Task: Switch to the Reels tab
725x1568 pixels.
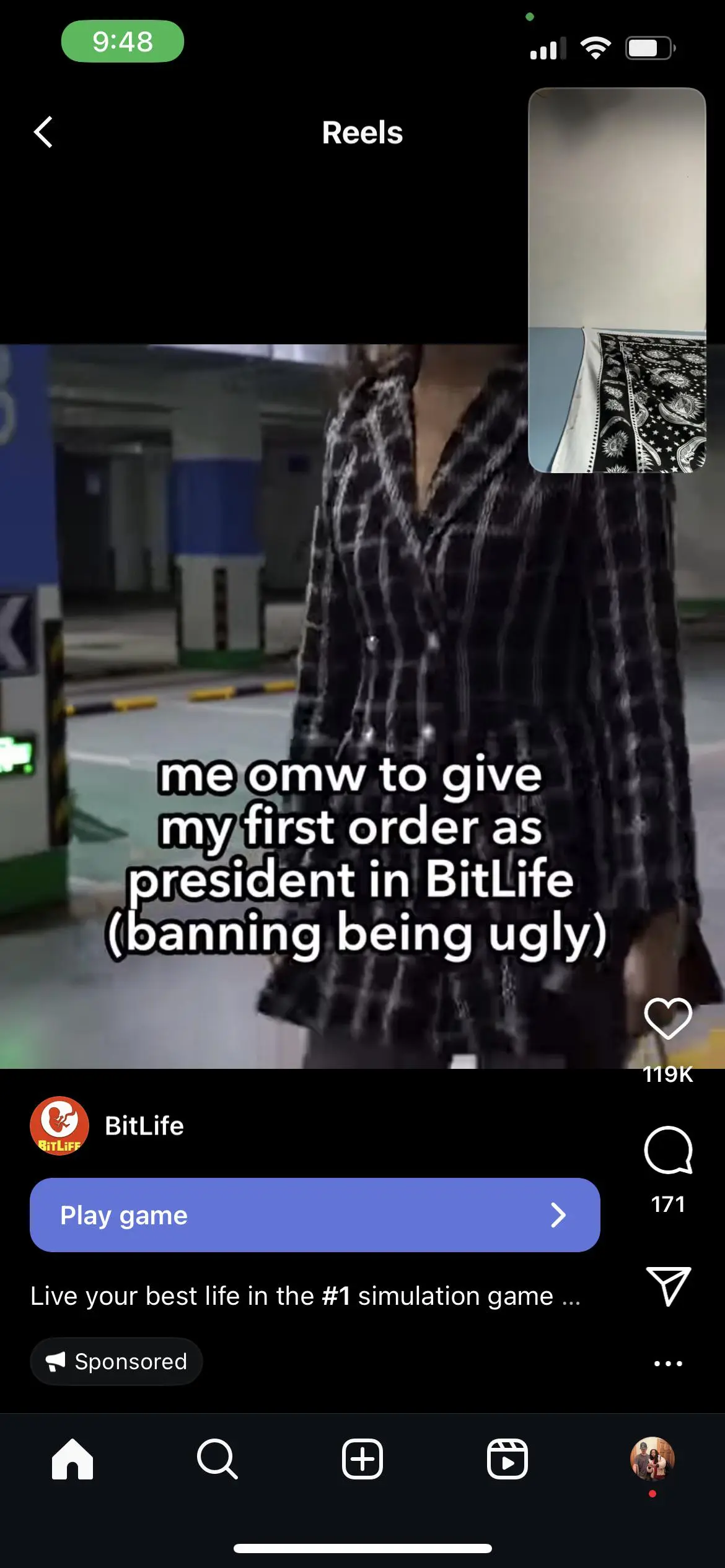Action: 507,1459
